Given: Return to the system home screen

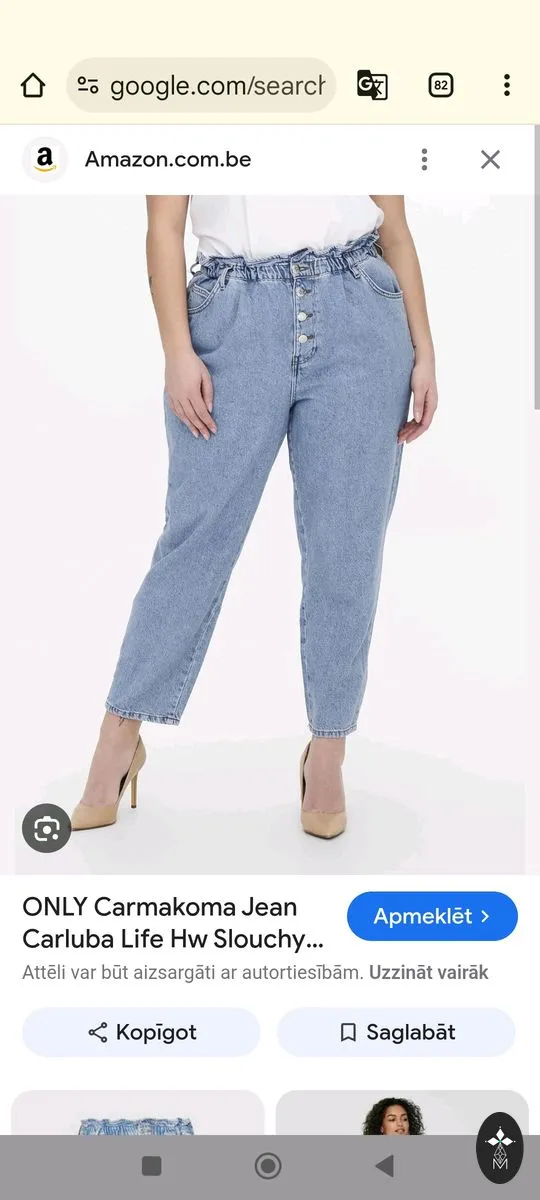Looking at the screenshot, I should (x=267, y=1166).
